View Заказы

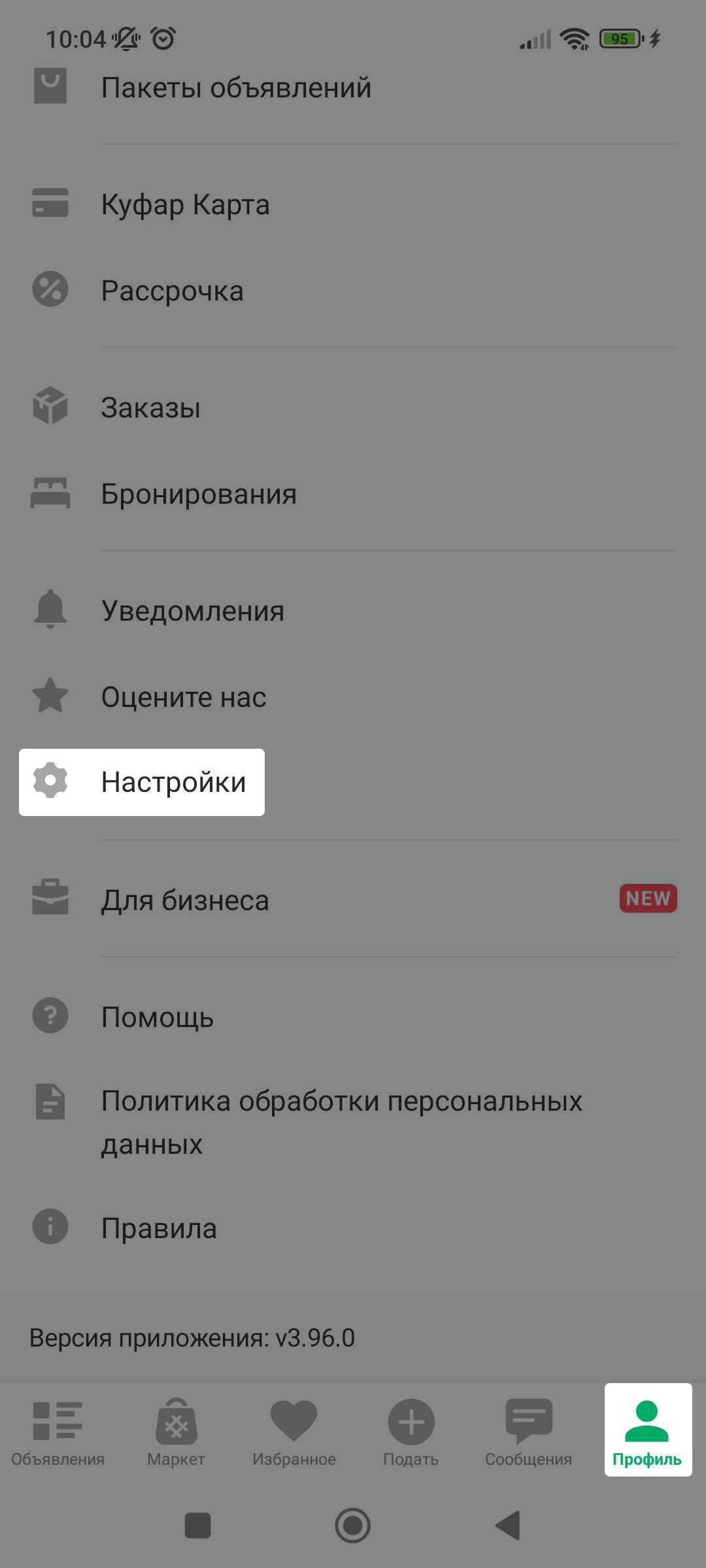150,408
